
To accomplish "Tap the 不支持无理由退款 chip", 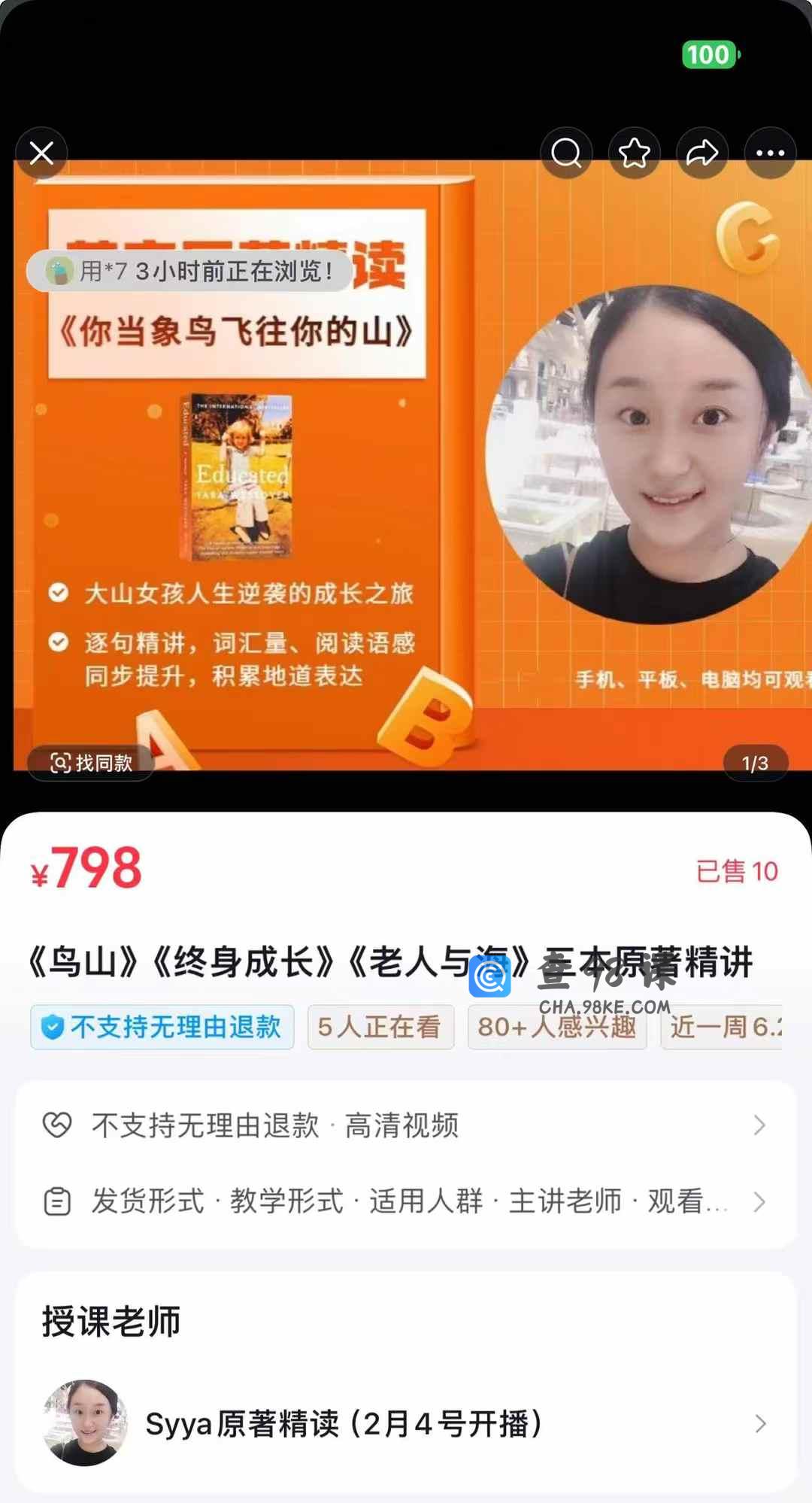I will [162, 1027].
